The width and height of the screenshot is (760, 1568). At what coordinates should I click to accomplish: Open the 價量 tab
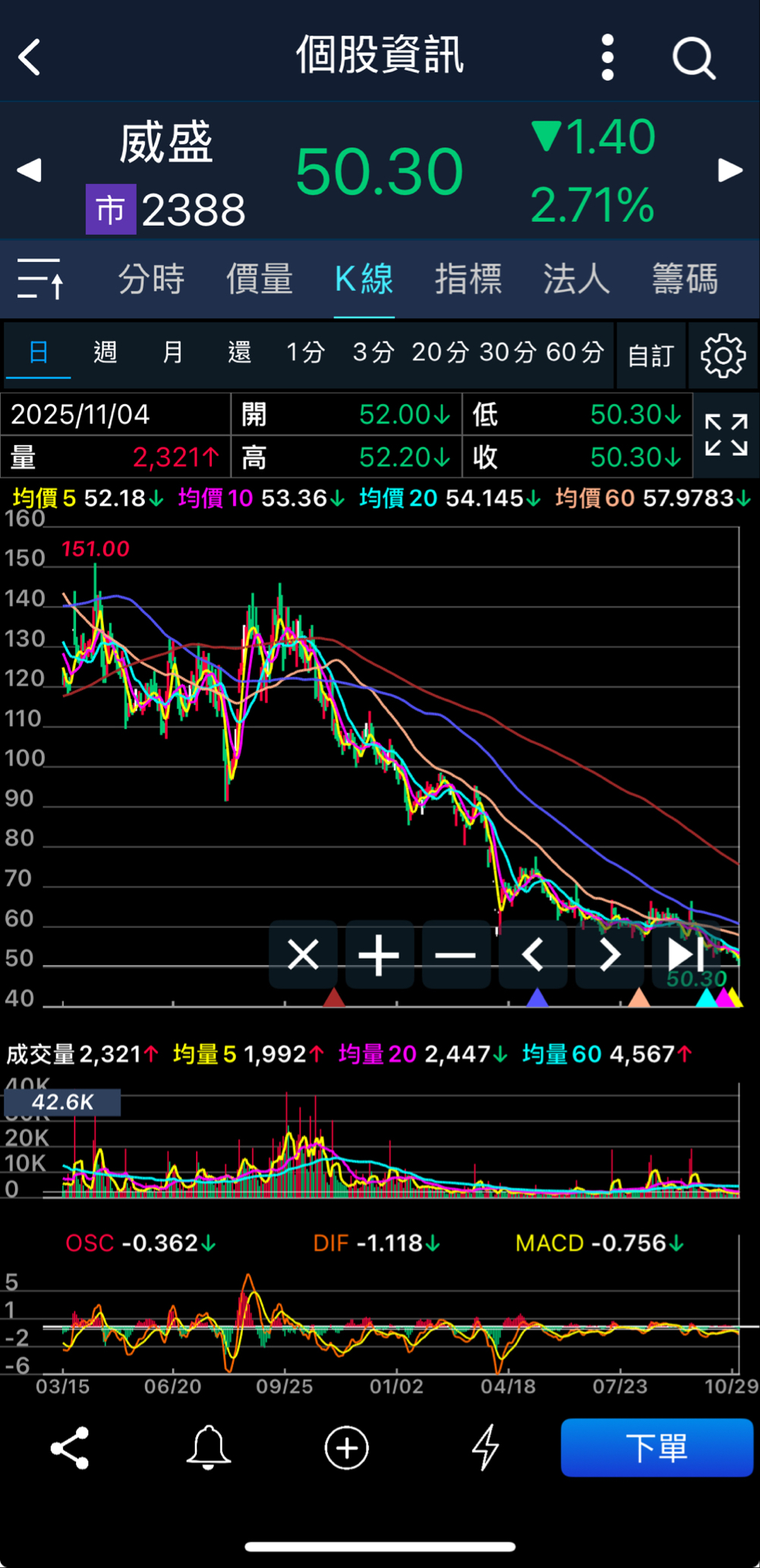(x=260, y=279)
